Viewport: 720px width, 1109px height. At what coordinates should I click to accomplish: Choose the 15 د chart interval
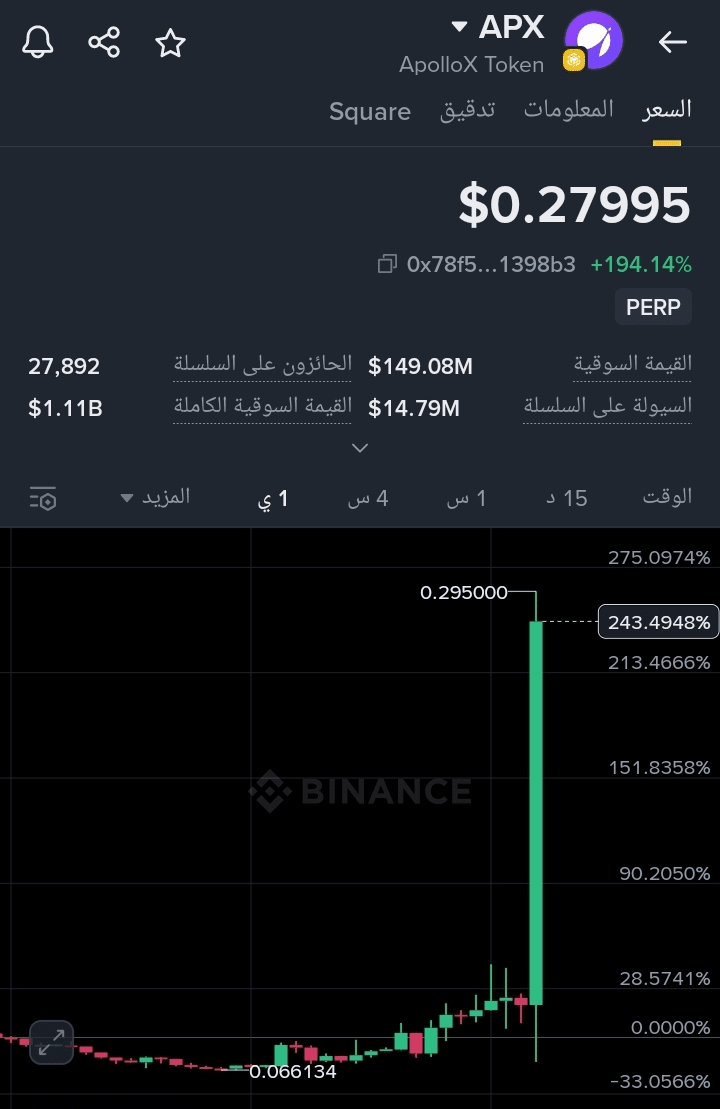click(566, 498)
